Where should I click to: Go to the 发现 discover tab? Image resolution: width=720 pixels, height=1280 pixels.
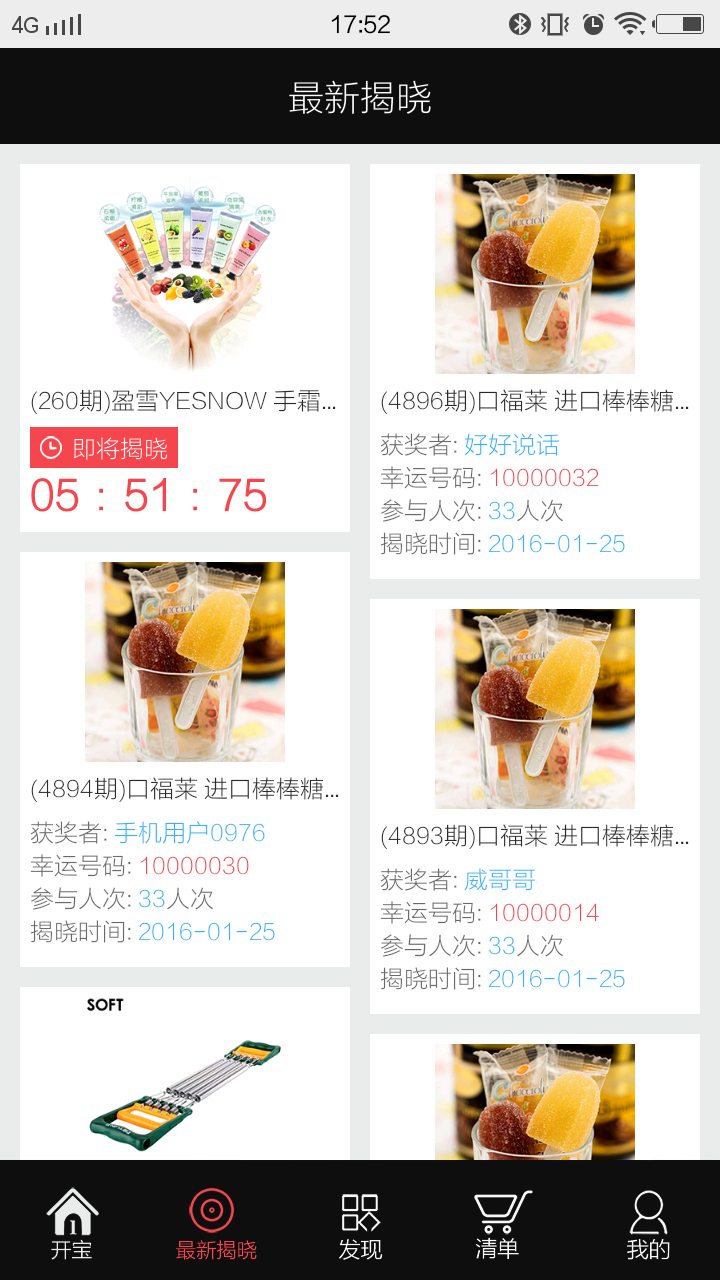[360, 1222]
